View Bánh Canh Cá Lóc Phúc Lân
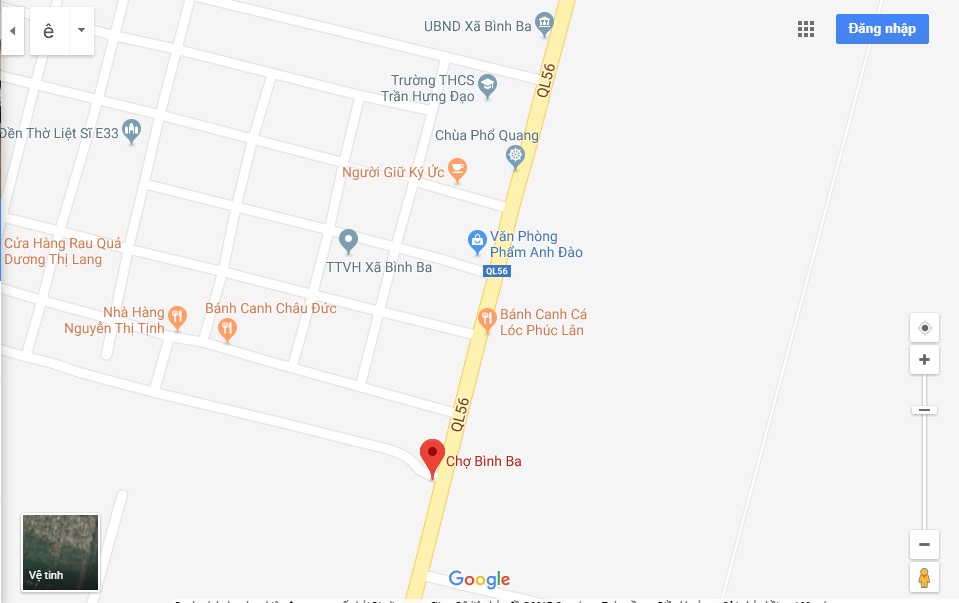This screenshot has width=959, height=603. (486, 319)
